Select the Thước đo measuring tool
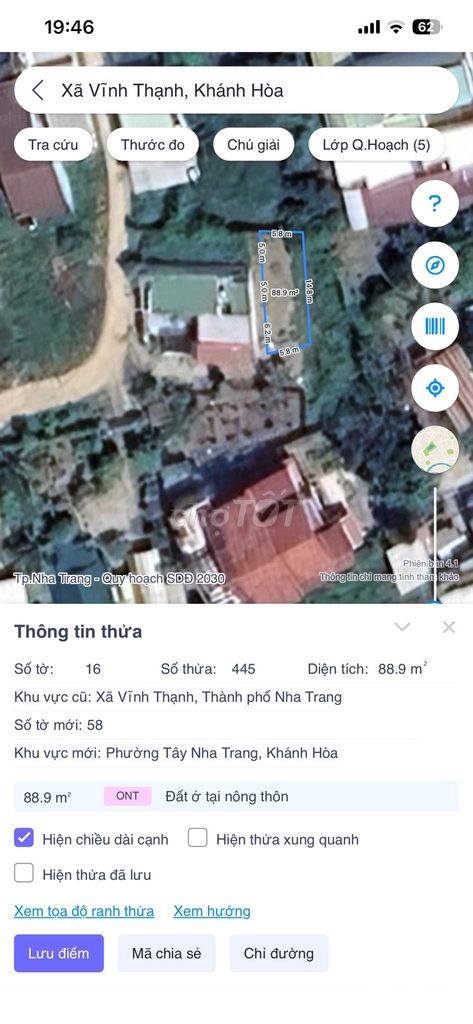This screenshot has height=1024, width=473. (152, 144)
